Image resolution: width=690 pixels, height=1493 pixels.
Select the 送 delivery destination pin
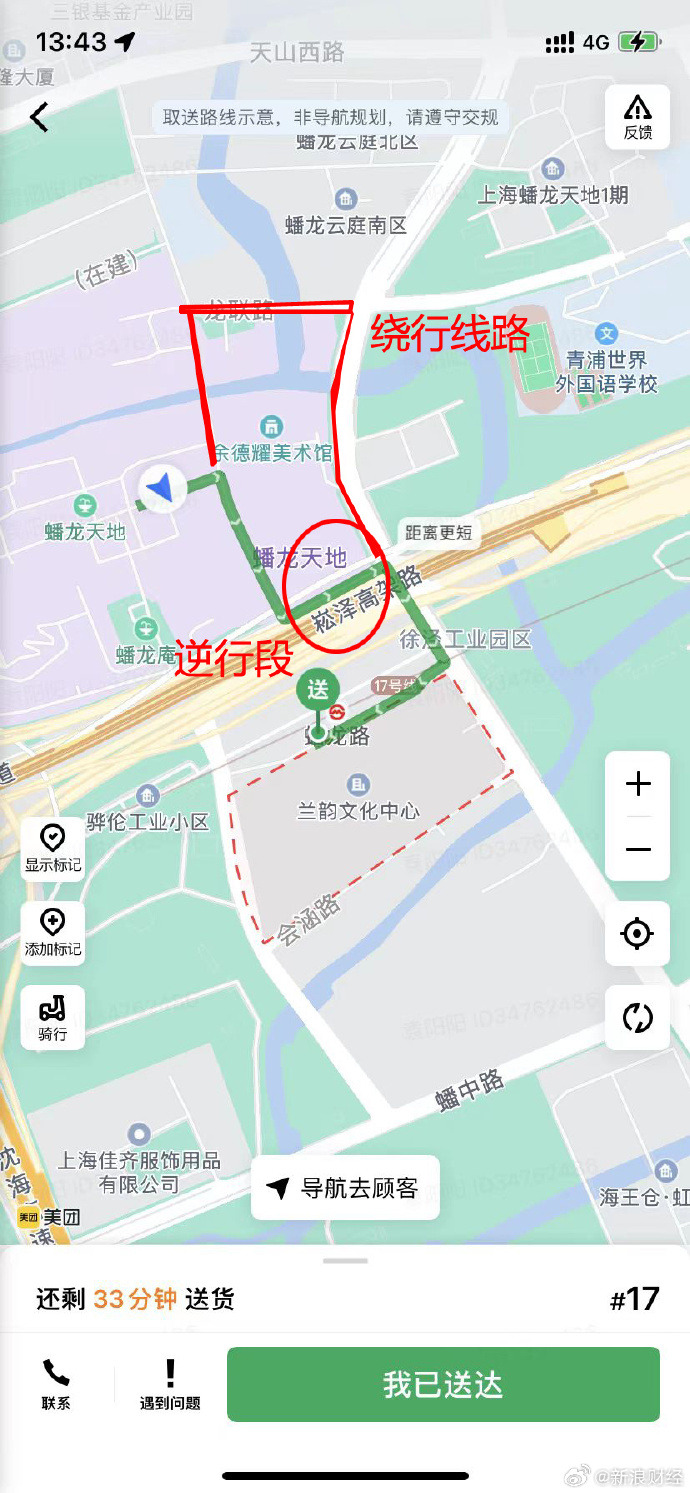coord(318,690)
